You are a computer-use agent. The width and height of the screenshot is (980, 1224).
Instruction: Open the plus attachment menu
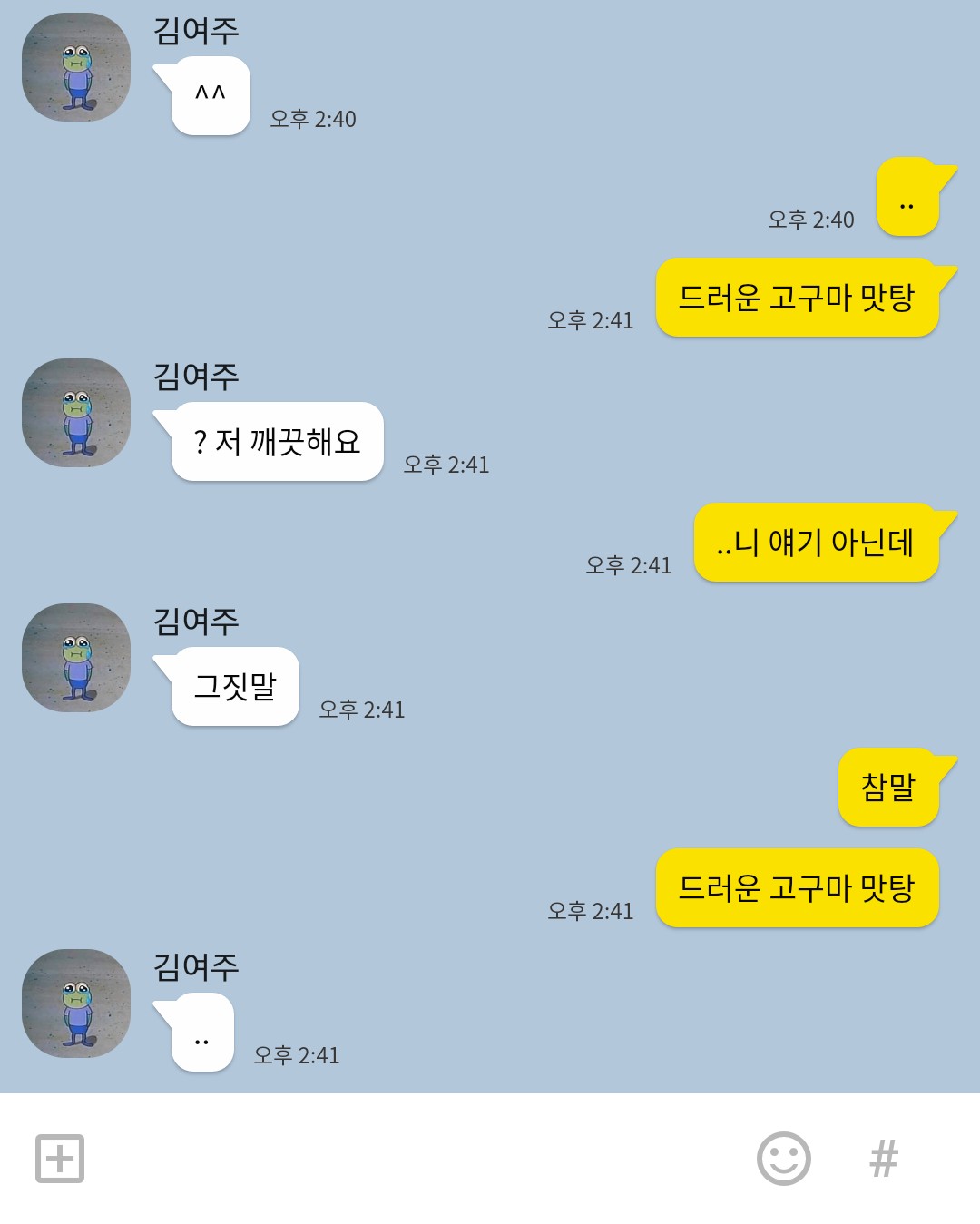(60, 1159)
